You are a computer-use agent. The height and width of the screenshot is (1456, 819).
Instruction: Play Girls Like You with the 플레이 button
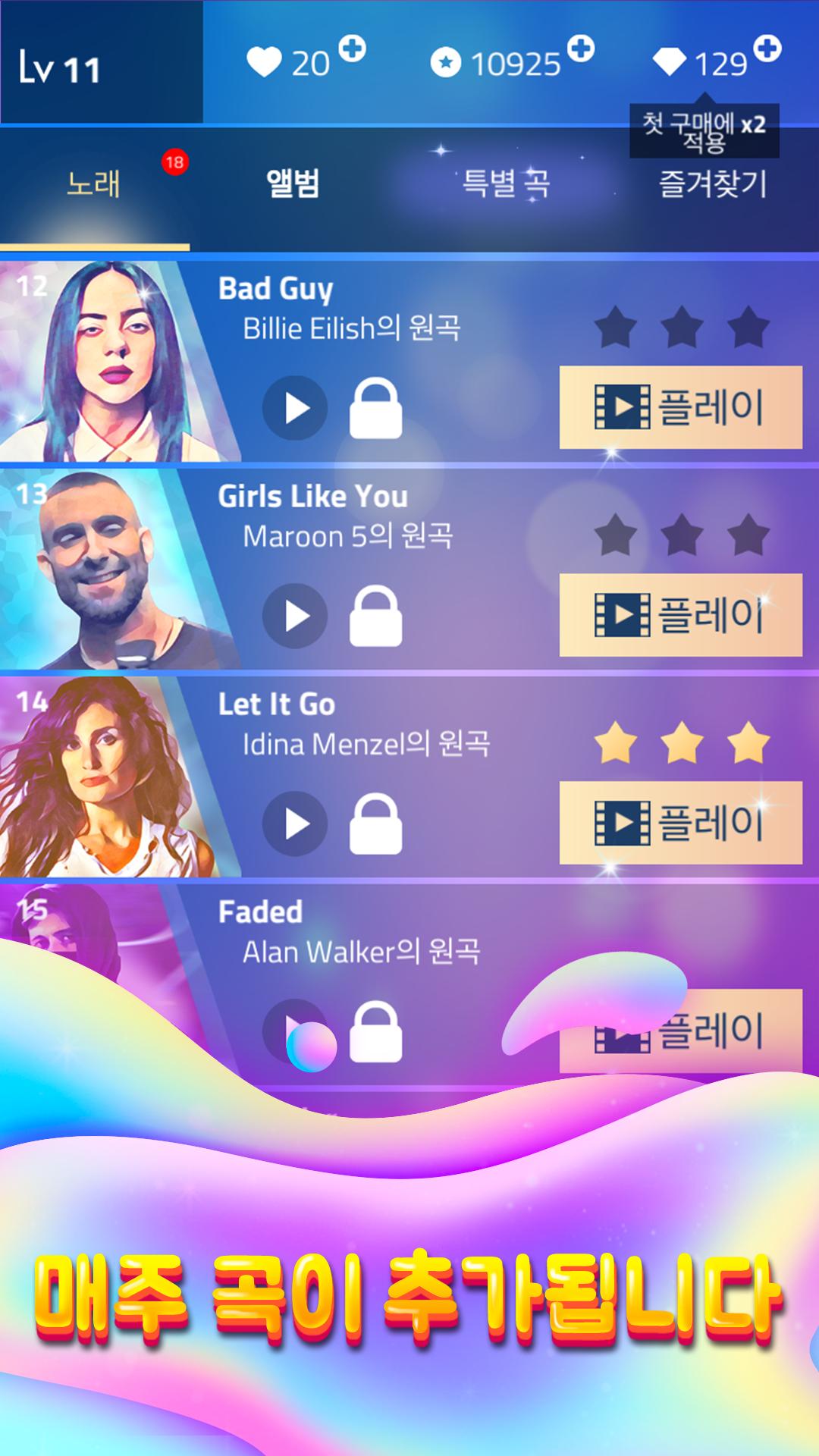(681, 615)
